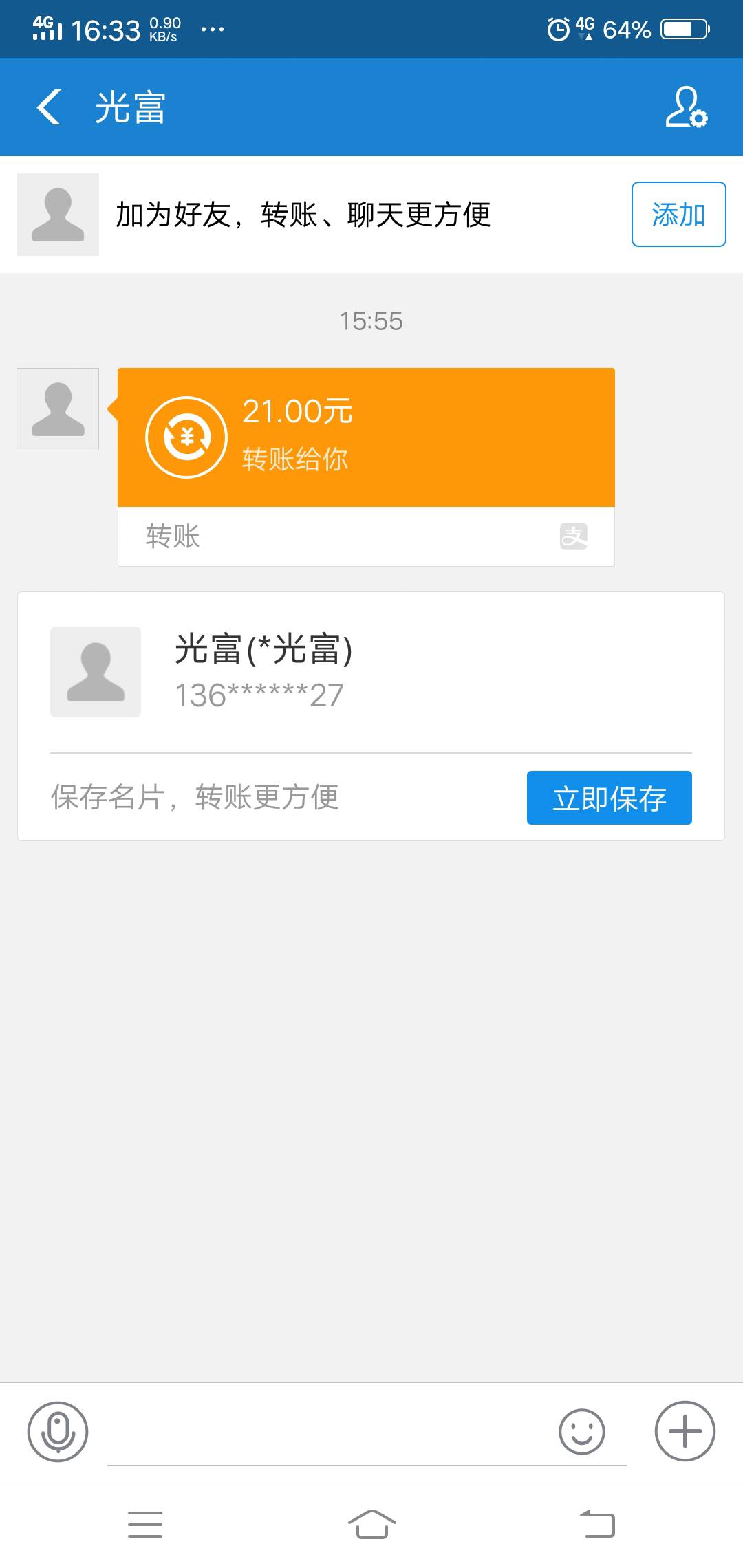Go back from the 光富 chat
743x1568 pixels.
click(49, 107)
